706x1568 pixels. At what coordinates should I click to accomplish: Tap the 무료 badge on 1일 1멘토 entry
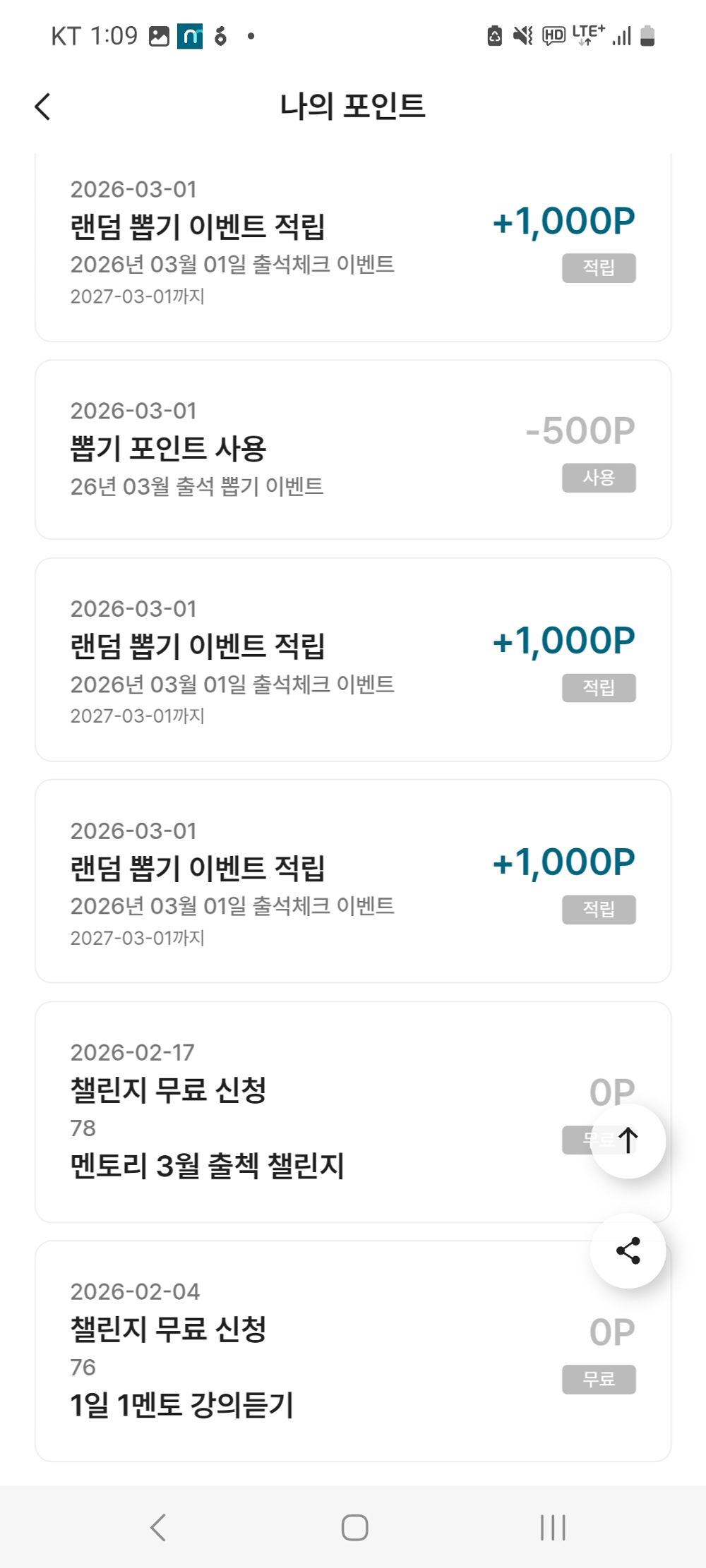(599, 1378)
